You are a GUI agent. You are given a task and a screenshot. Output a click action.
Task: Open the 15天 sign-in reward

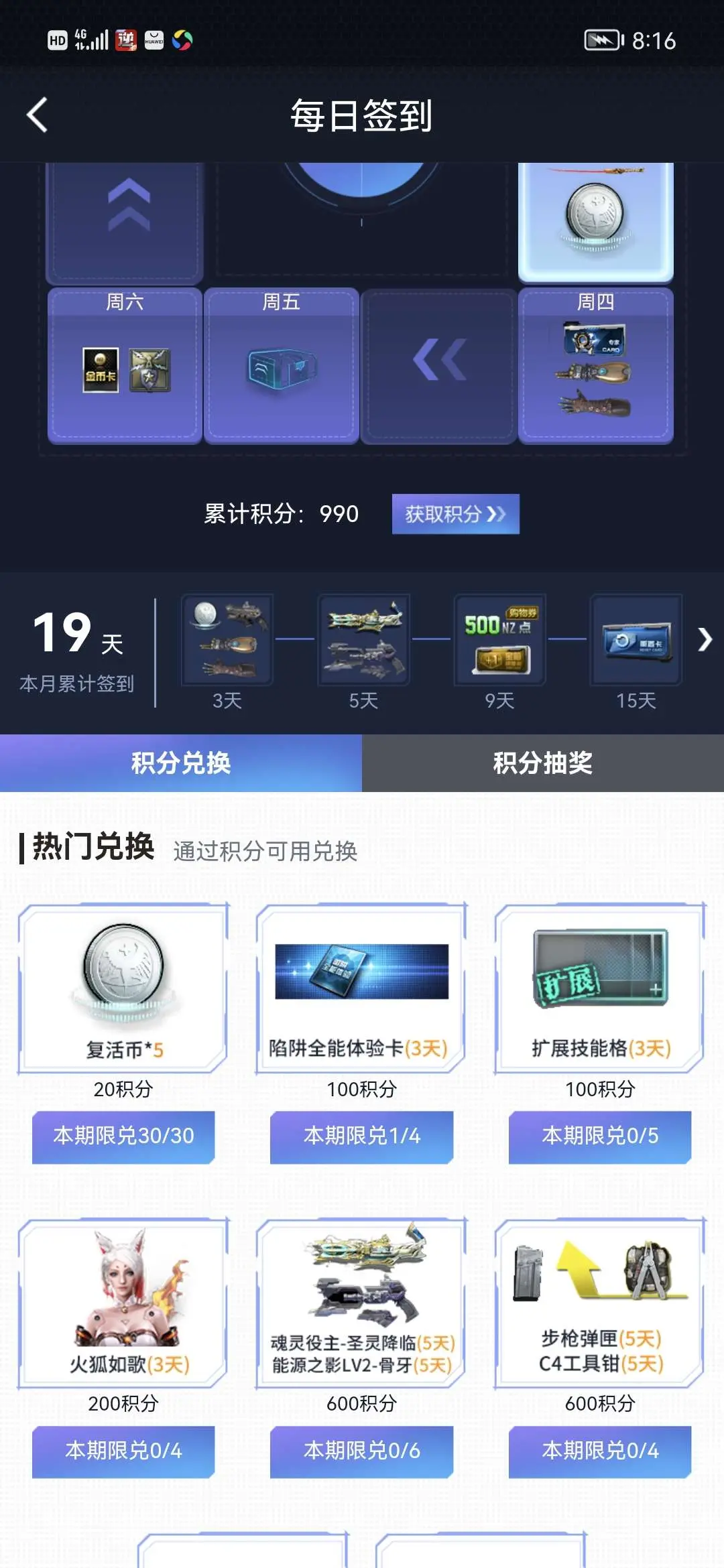[x=636, y=640]
